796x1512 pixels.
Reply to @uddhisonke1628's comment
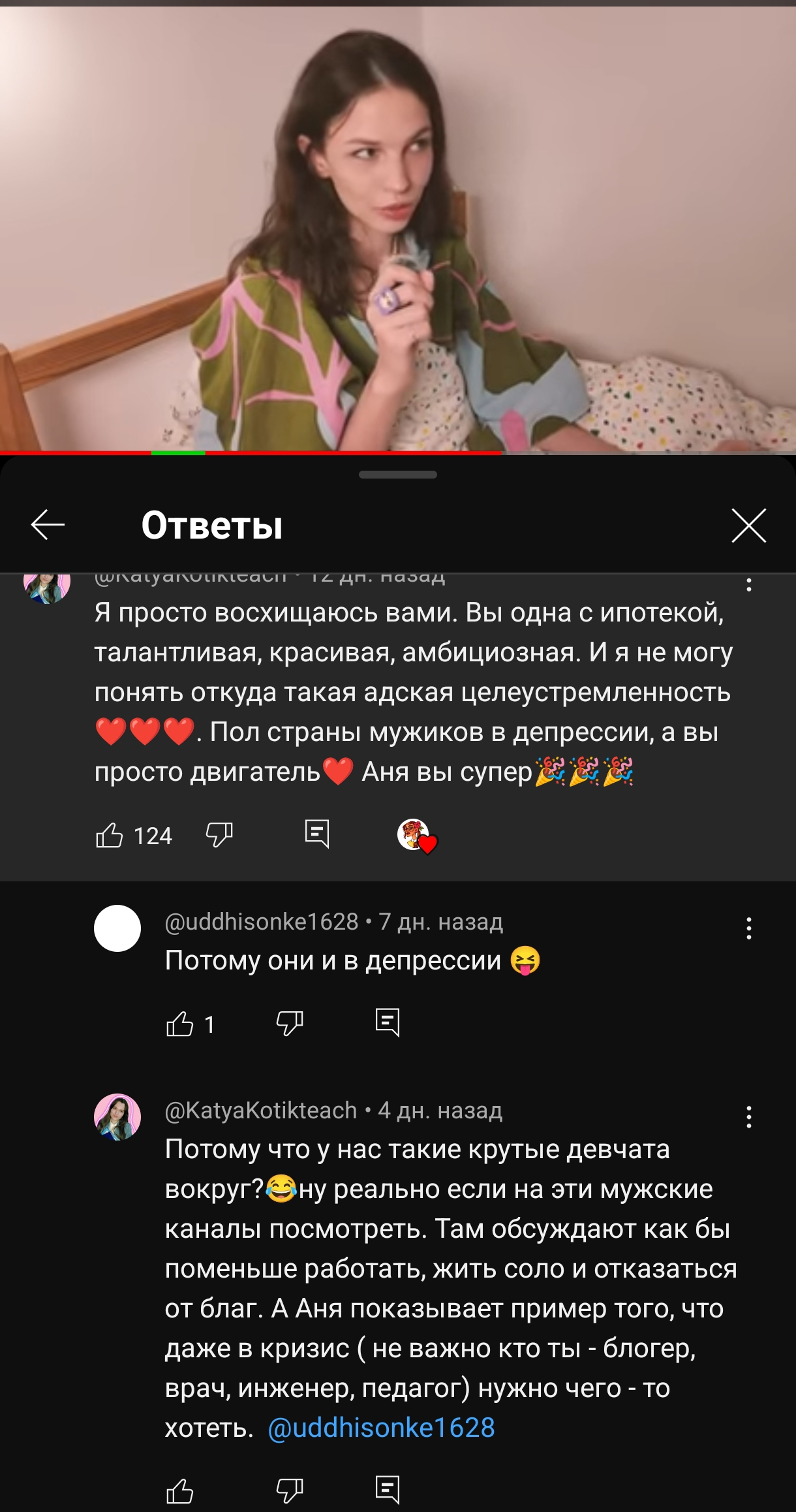388,1022
